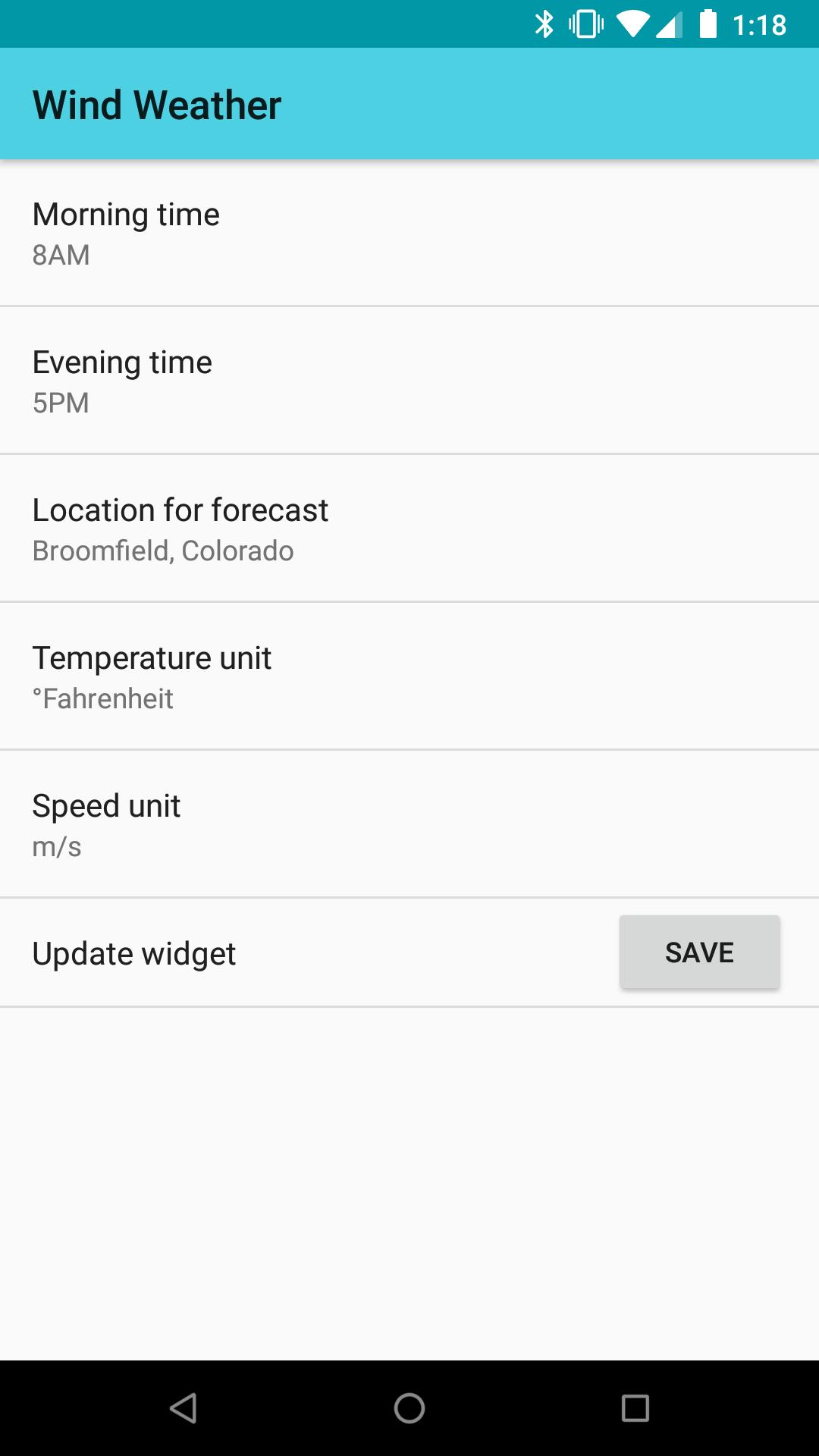Edit the Location for forecast

[409, 529]
